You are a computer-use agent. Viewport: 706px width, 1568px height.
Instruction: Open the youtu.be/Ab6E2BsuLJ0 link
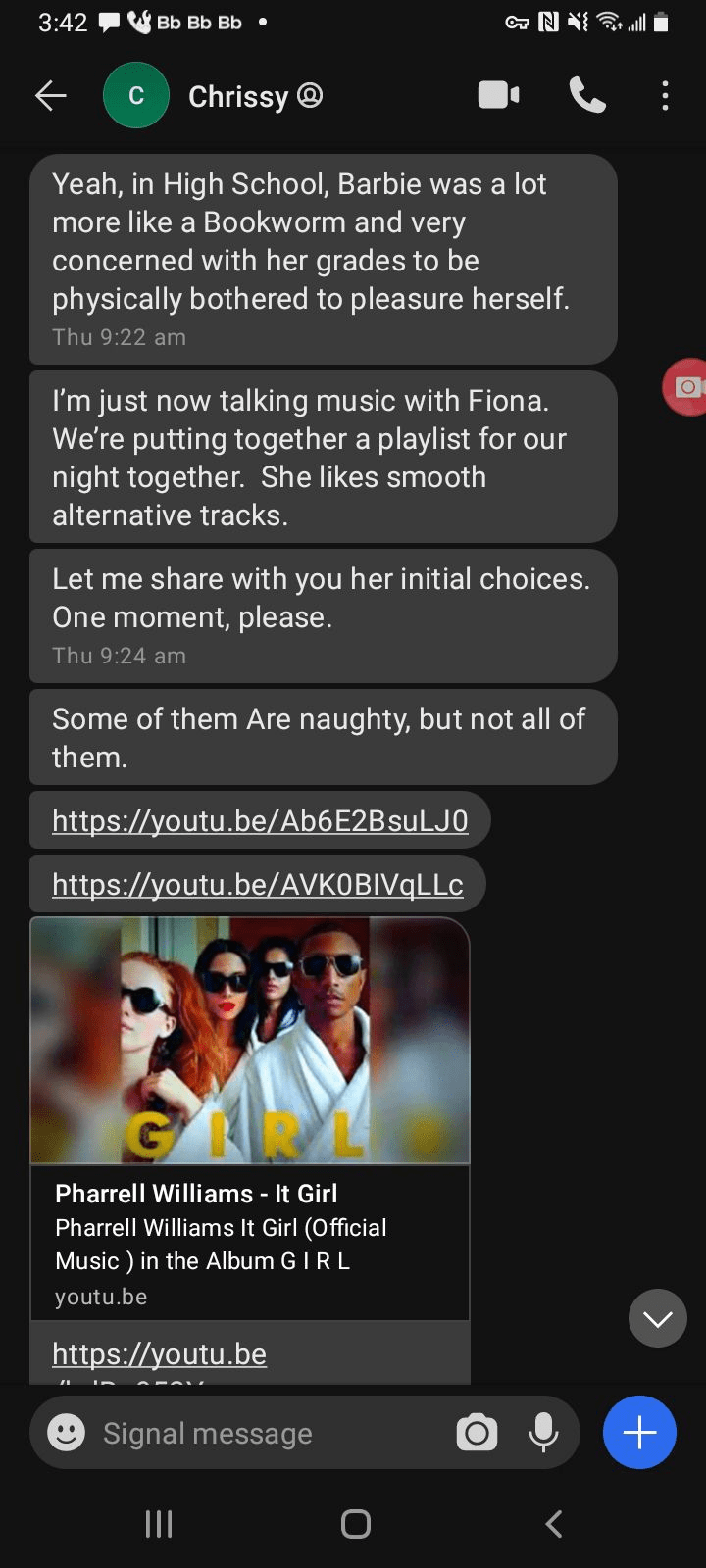(260, 820)
